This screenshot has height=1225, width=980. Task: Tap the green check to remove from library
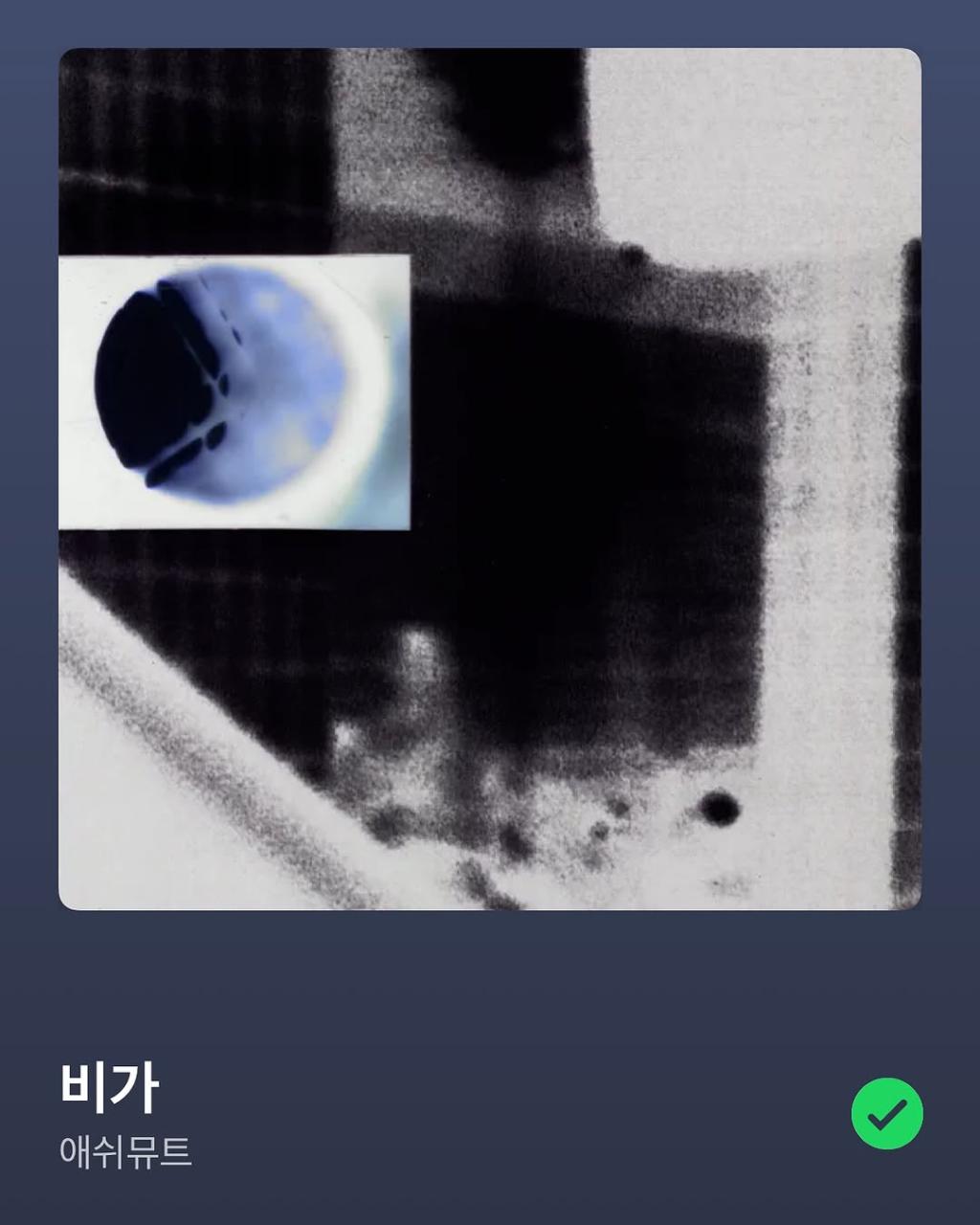point(886,1113)
